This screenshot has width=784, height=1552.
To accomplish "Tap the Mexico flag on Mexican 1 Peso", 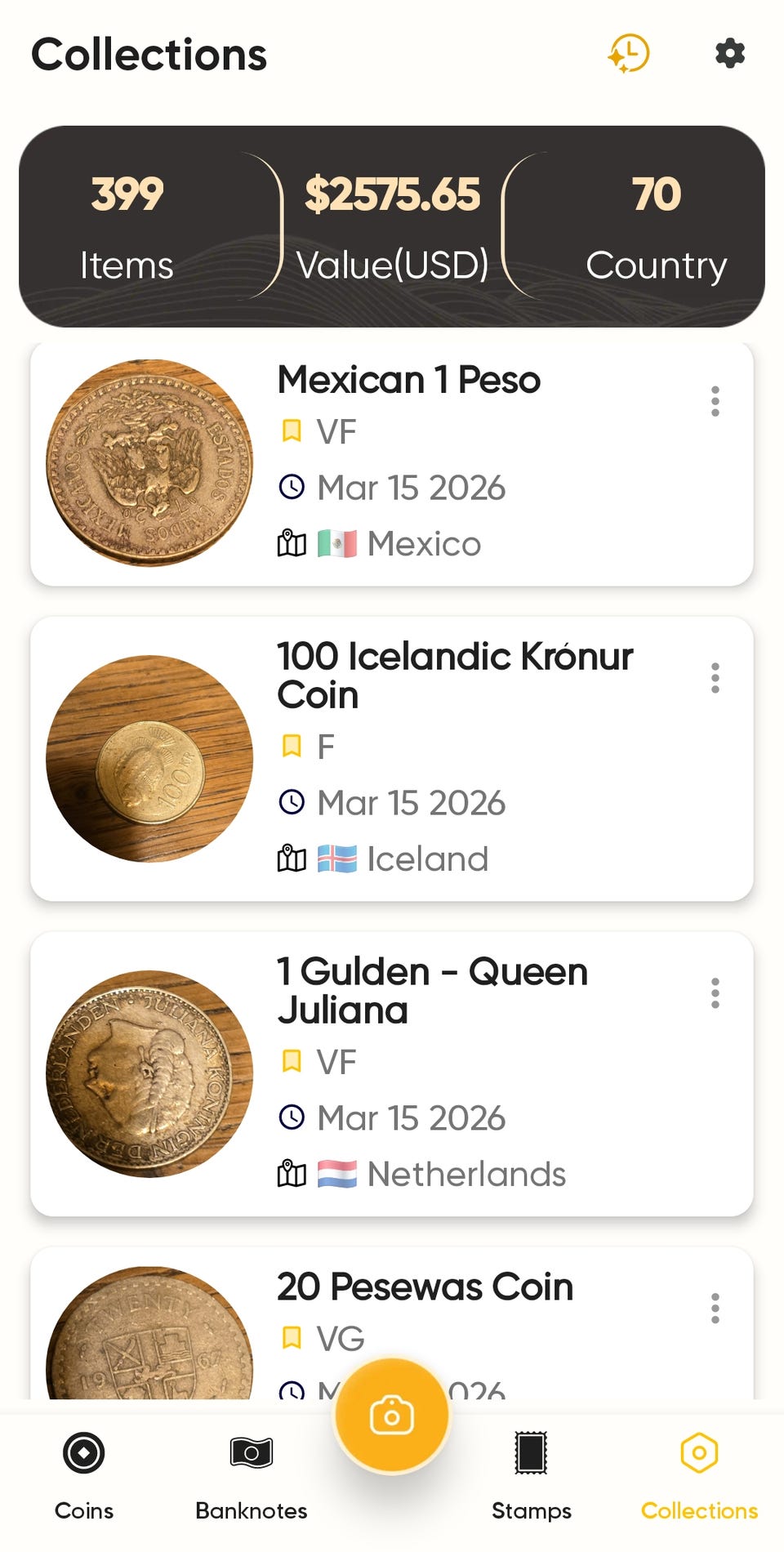I will [x=337, y=542].
